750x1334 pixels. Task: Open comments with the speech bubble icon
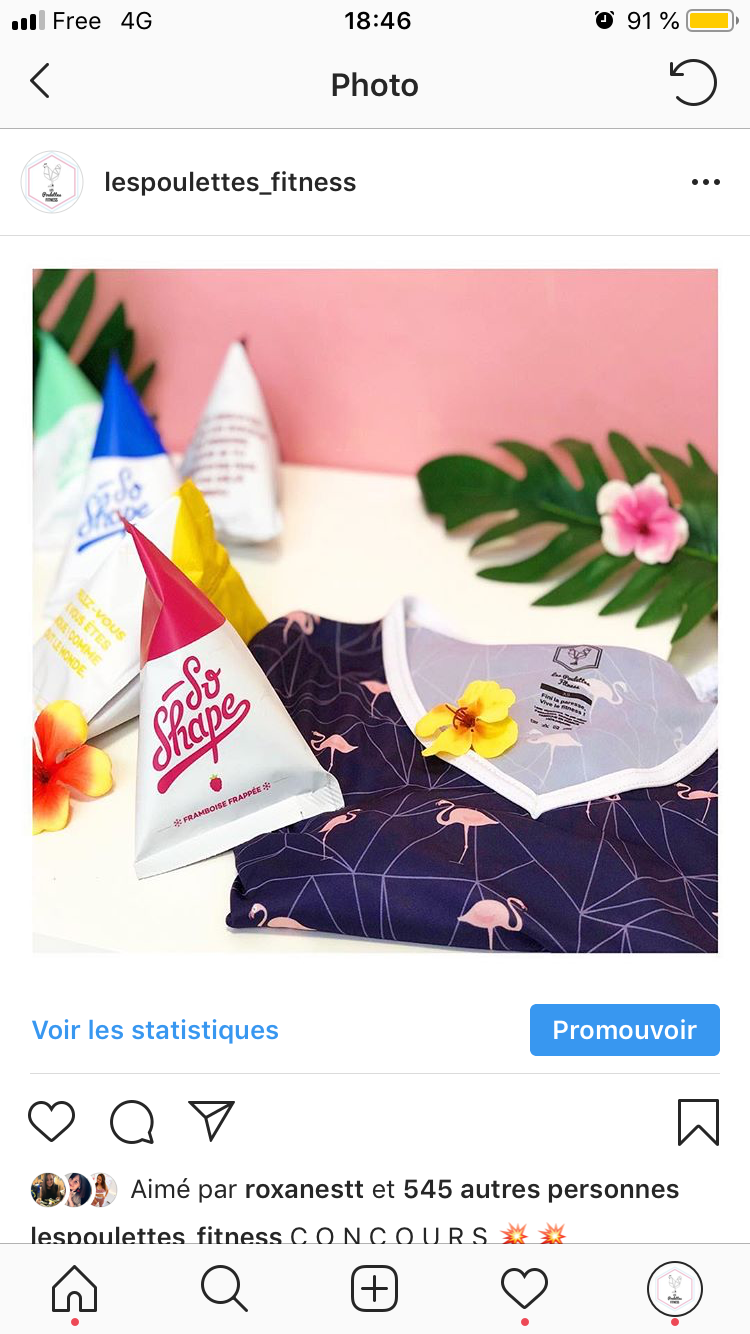click(x=132, y=1121)
